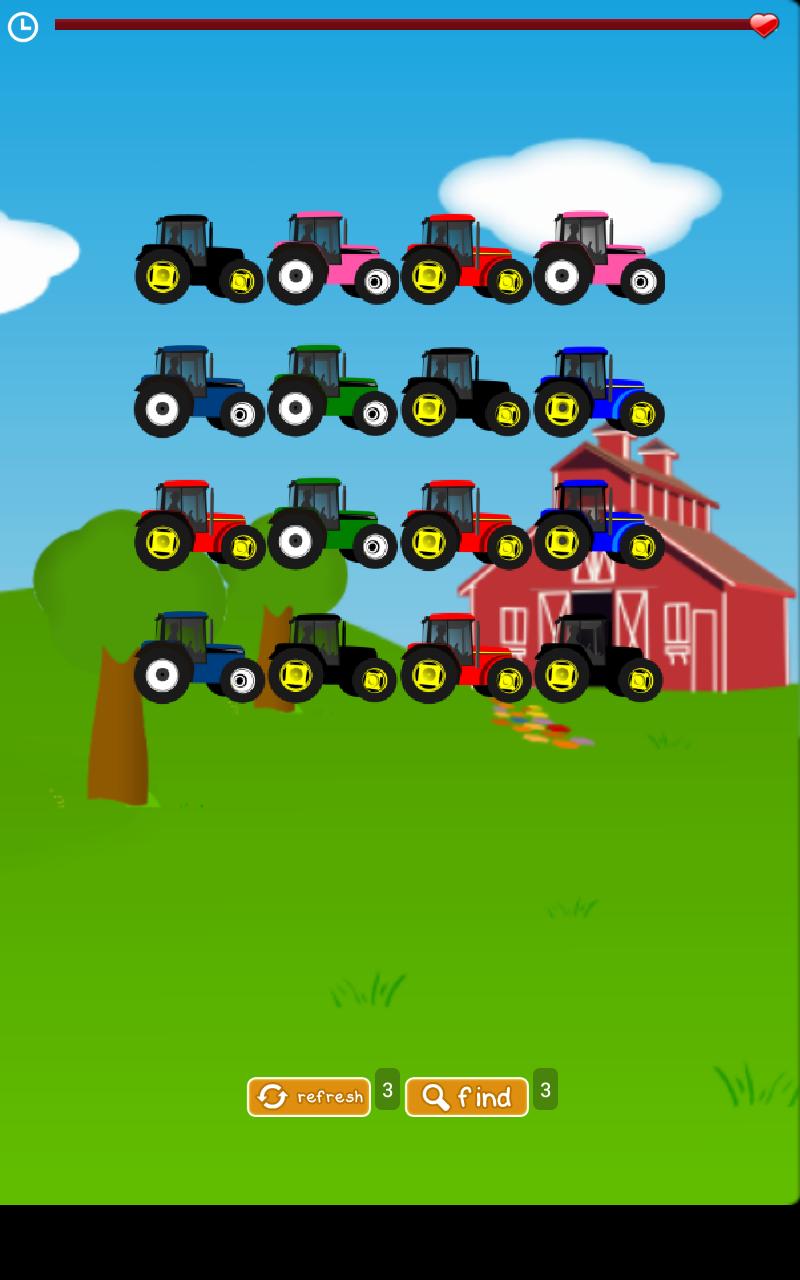The image size is (800, 1280).
Task: Select the pink tractor between black and red tractors
Action: [332, 258]
